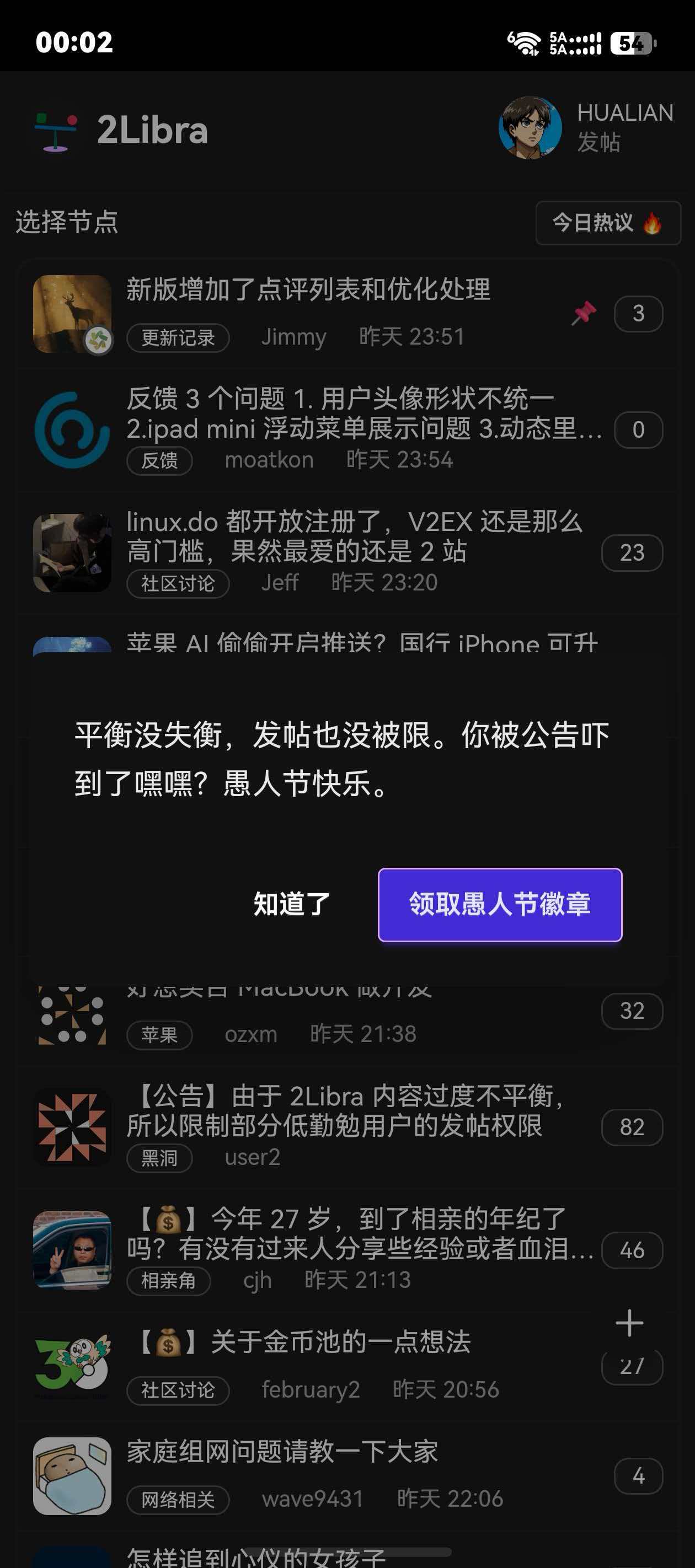Tap the comment counter showing 23
This screenshot has width=695, height=1568.
pyautogui.click(x=632, y=554)
